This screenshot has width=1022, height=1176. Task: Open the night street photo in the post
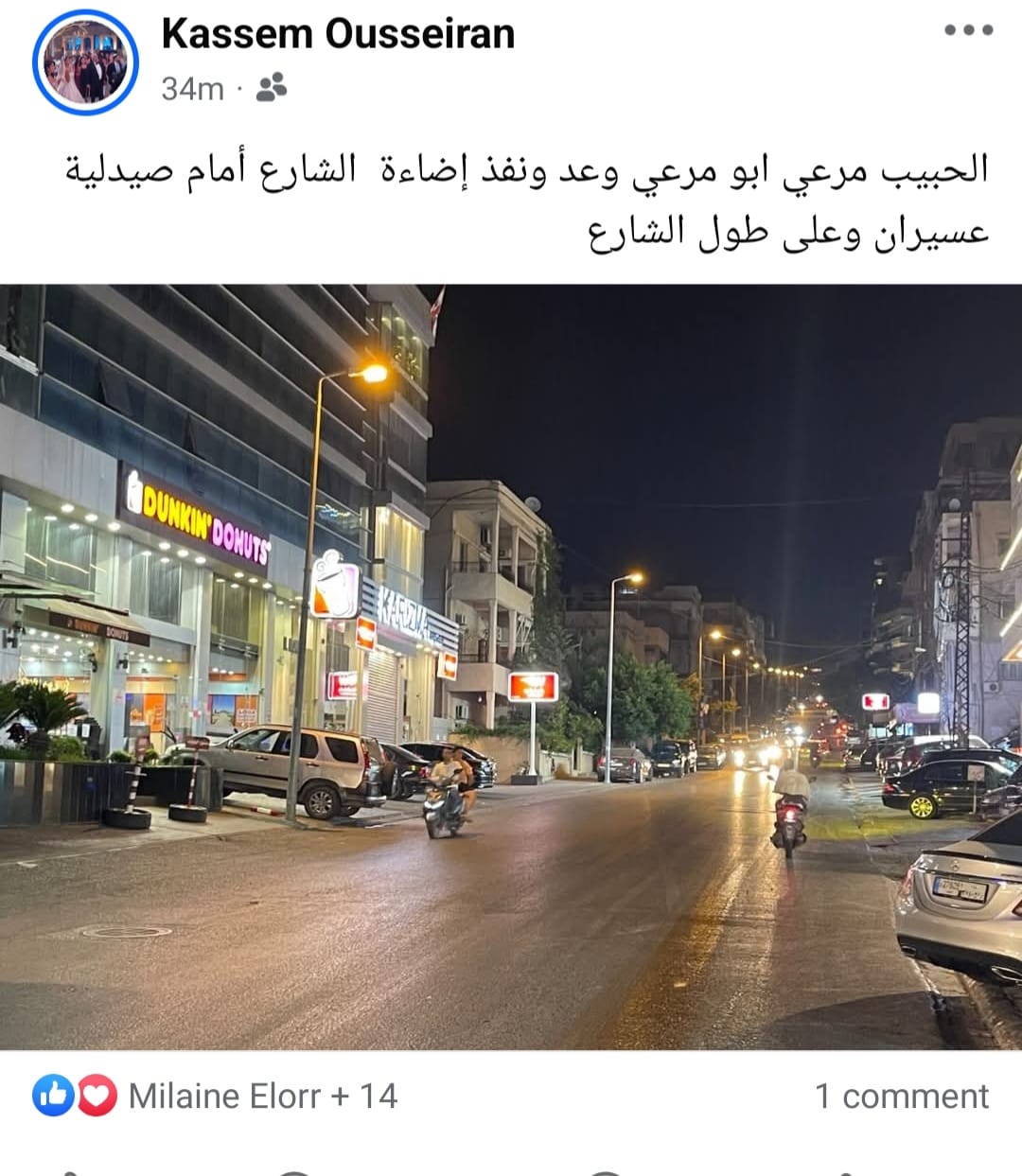511,667
